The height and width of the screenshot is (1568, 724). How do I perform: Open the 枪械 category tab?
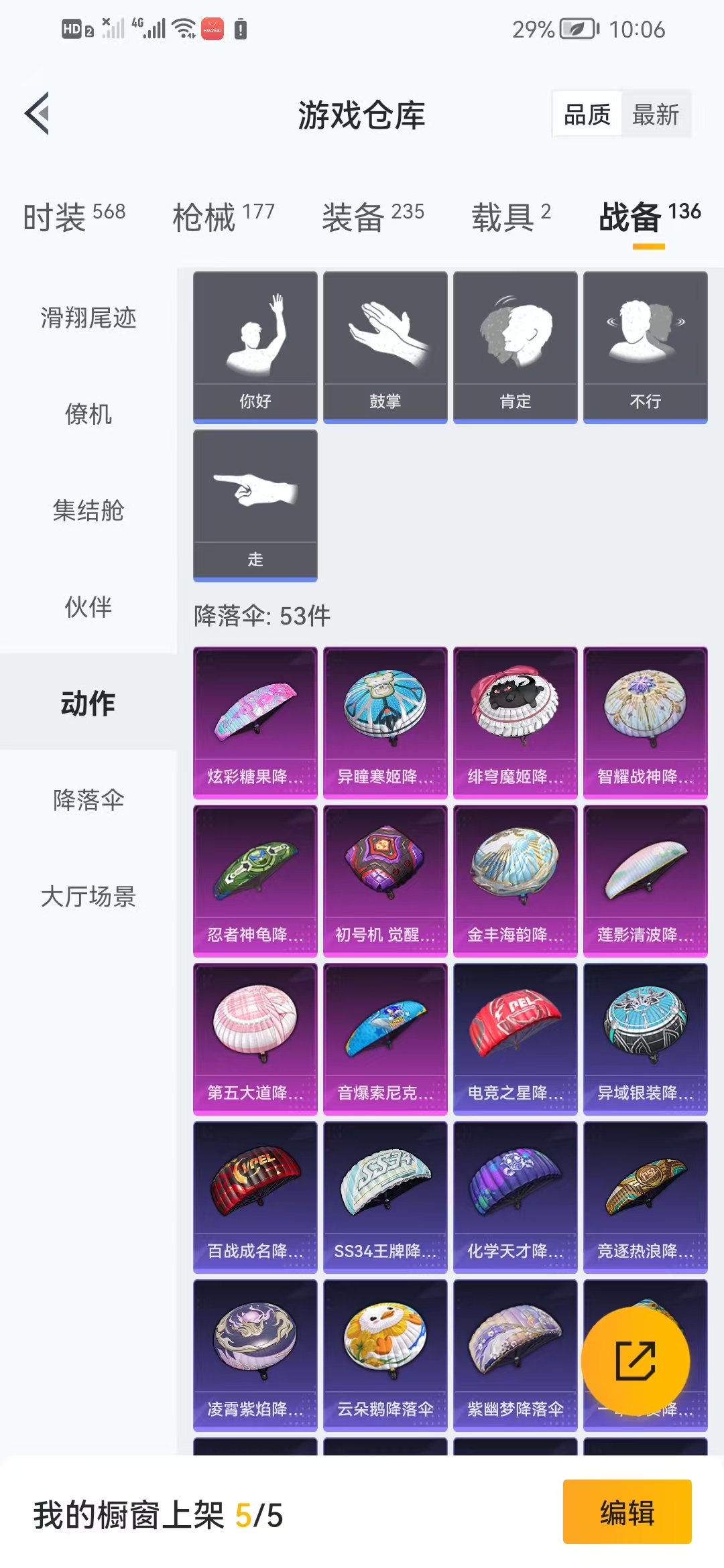[223, 217]
